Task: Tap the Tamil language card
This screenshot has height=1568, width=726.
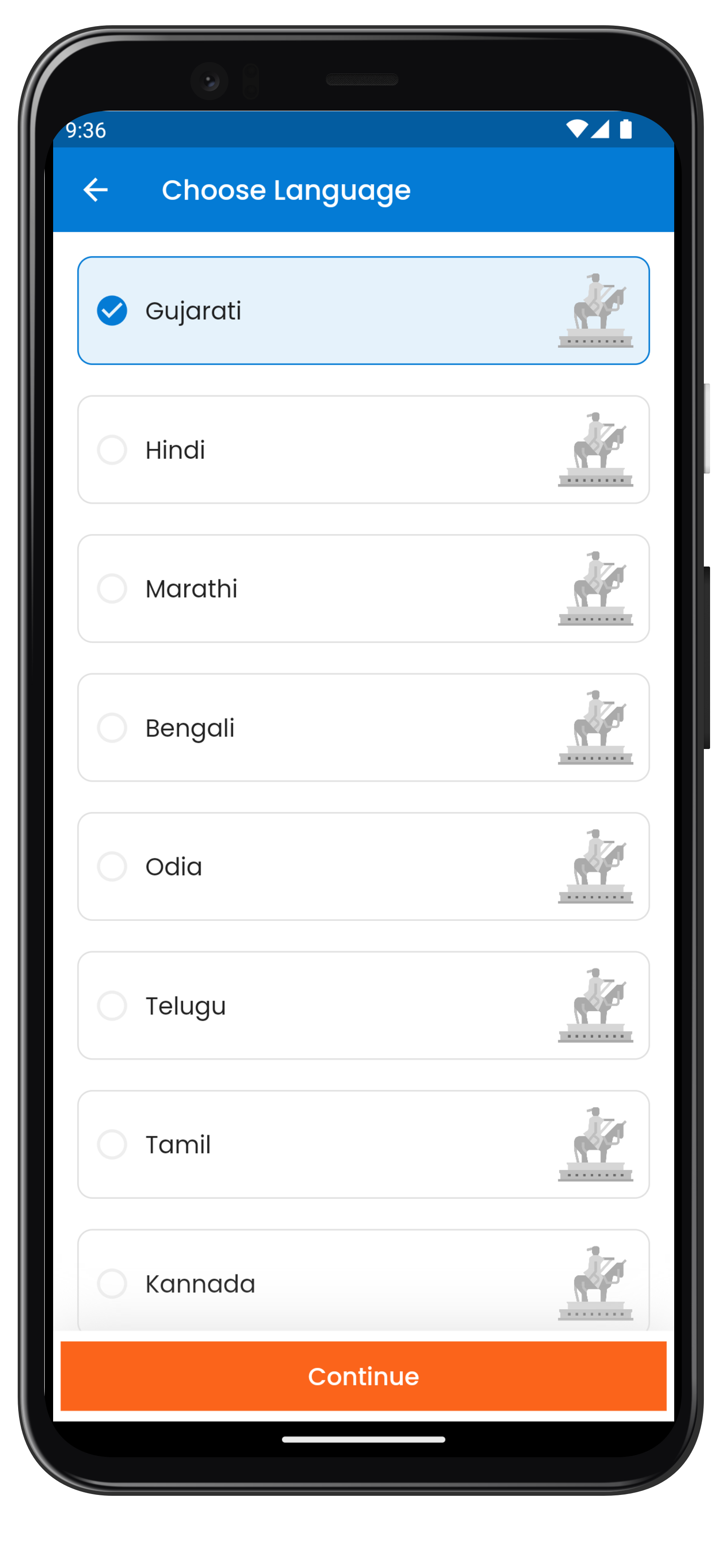Action: click(363, 1145)
